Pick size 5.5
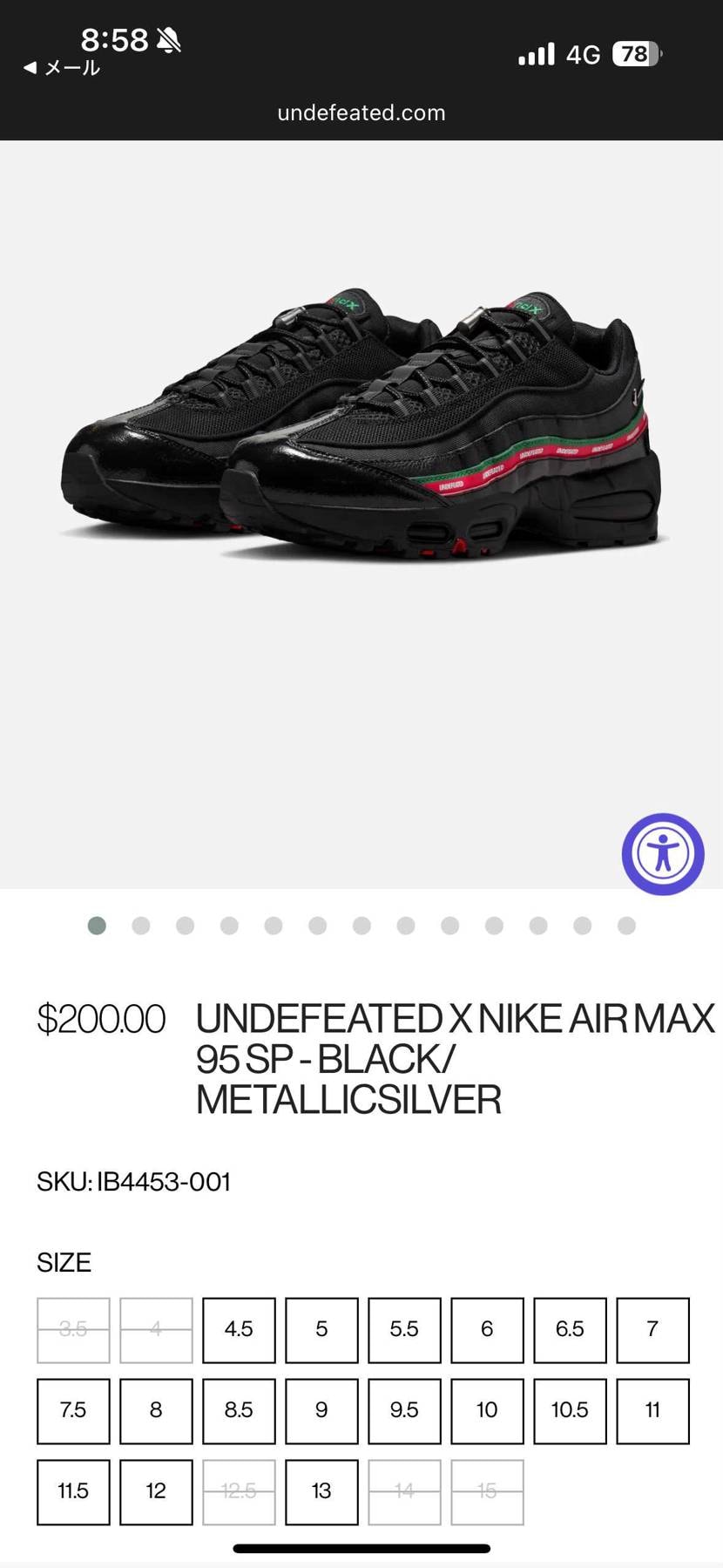Screen dimensions: 723x1568 pos(404,1329)
